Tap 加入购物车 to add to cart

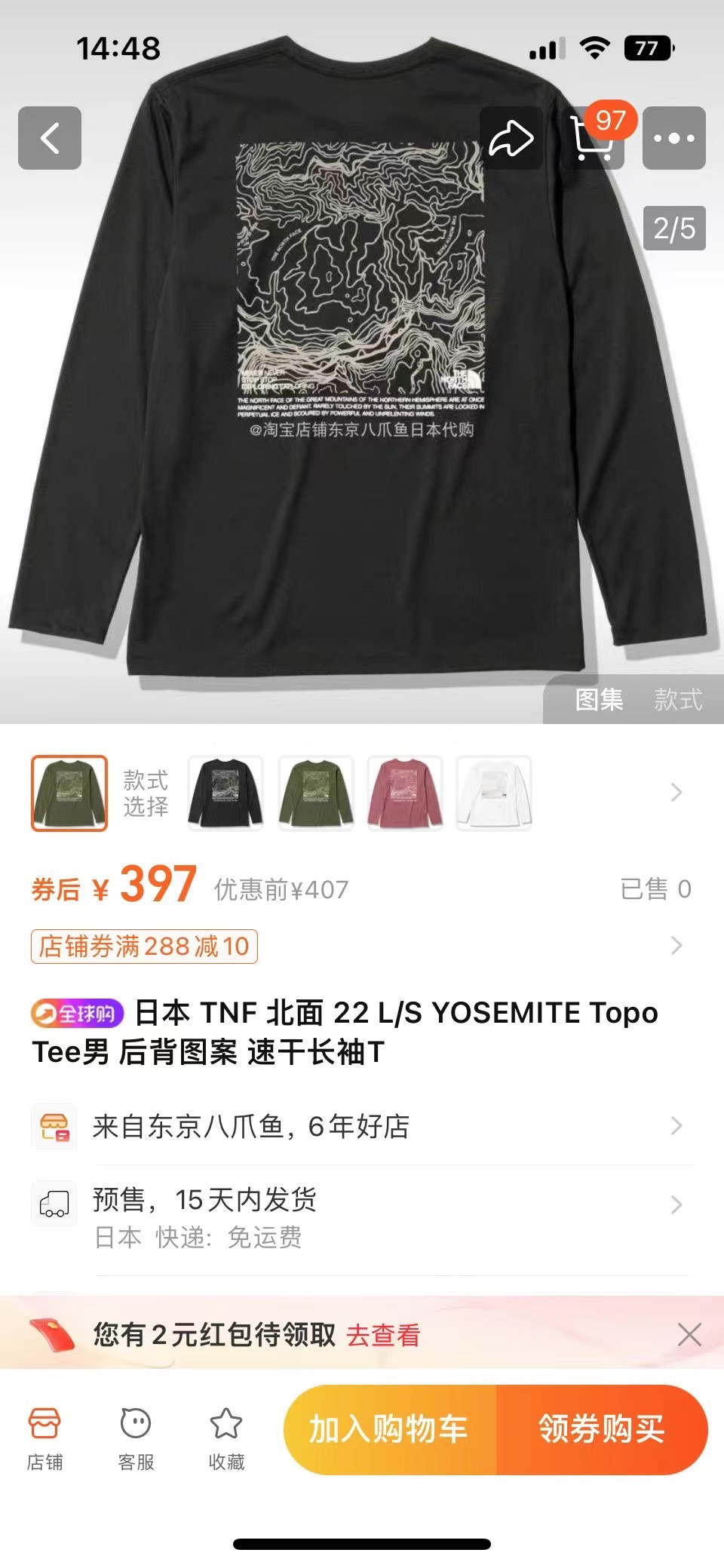(x=389, y=1429)
